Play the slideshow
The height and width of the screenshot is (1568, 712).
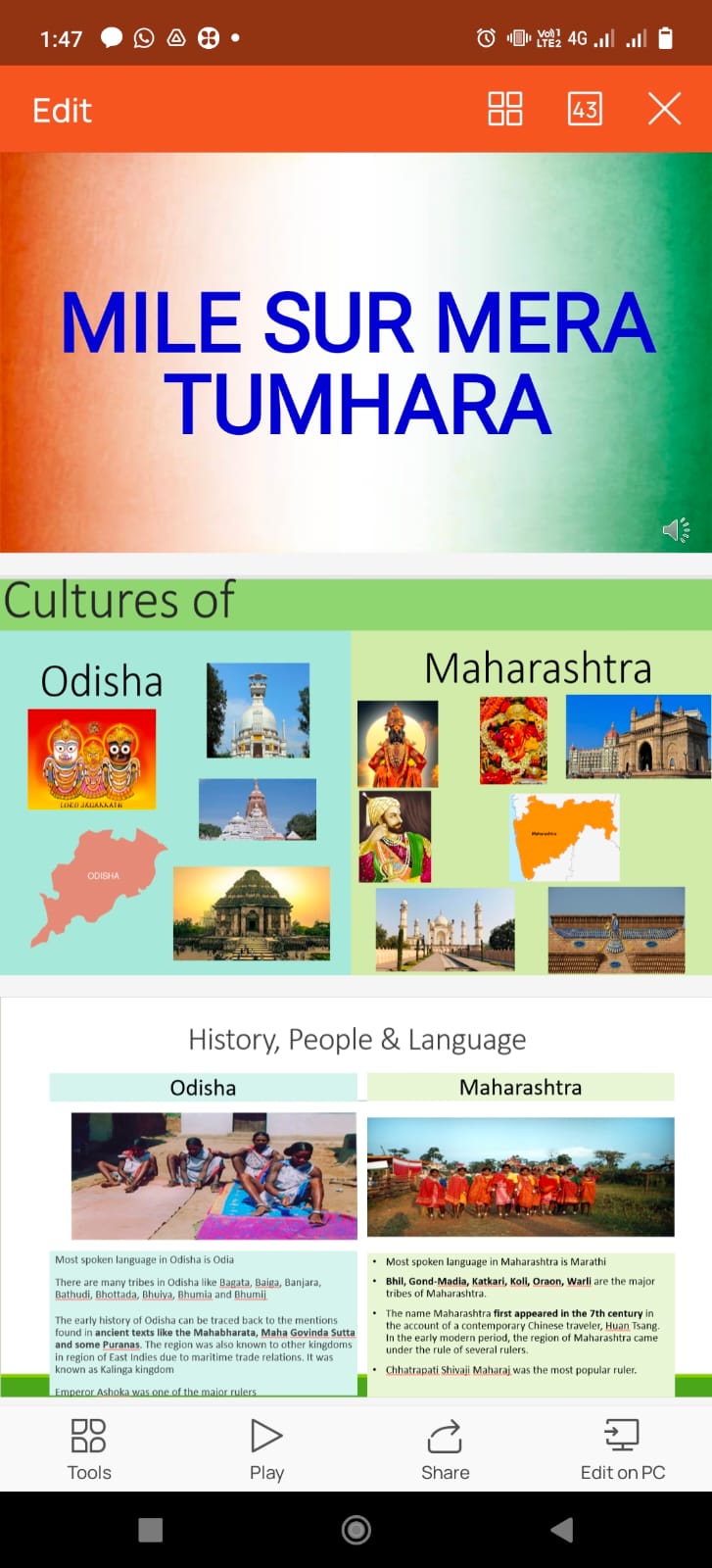pos(266,1449)
